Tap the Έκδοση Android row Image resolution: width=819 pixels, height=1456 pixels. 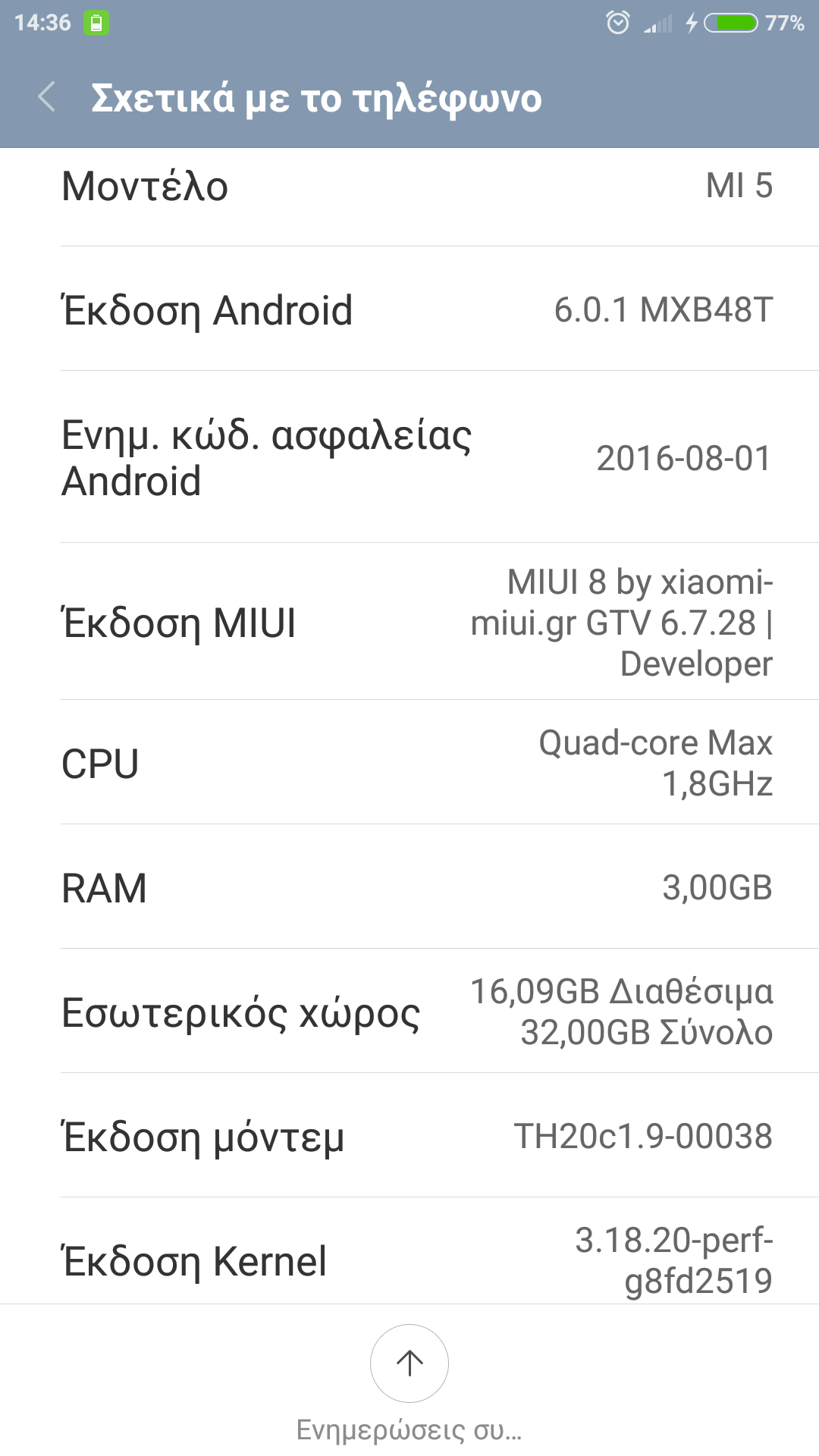[409, 310]
